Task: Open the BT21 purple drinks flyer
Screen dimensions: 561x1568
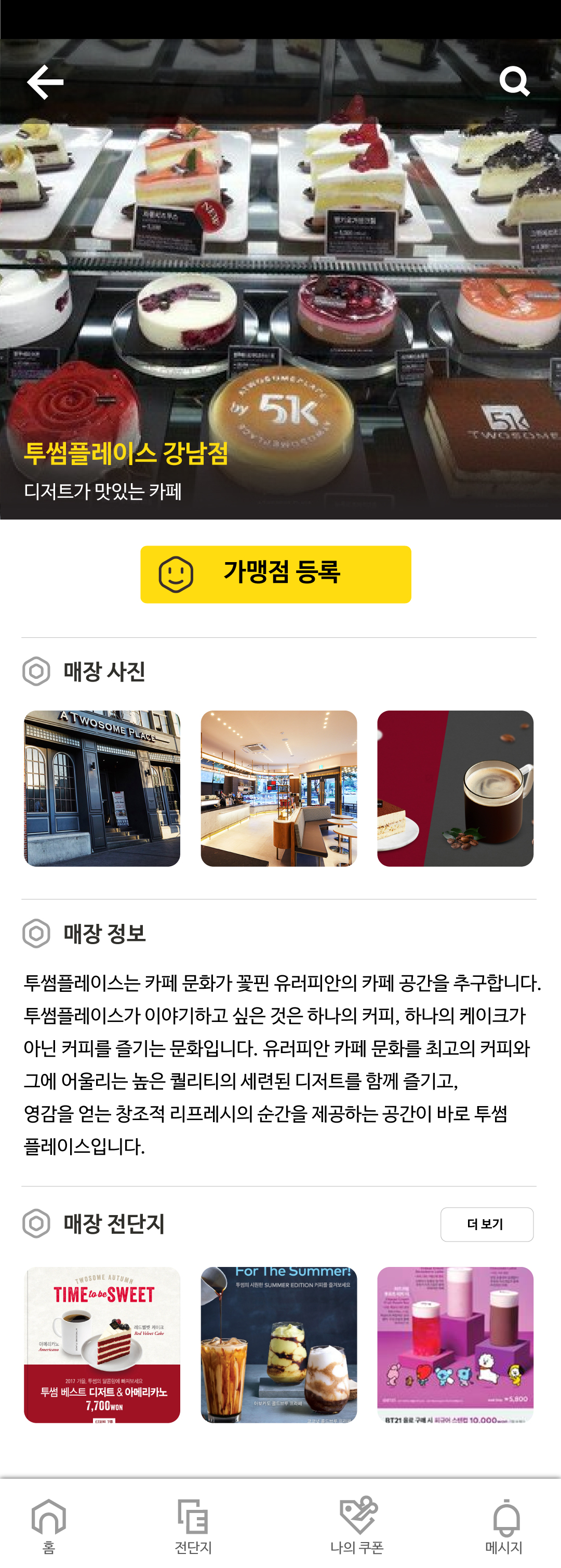Action: (455, 1345)
